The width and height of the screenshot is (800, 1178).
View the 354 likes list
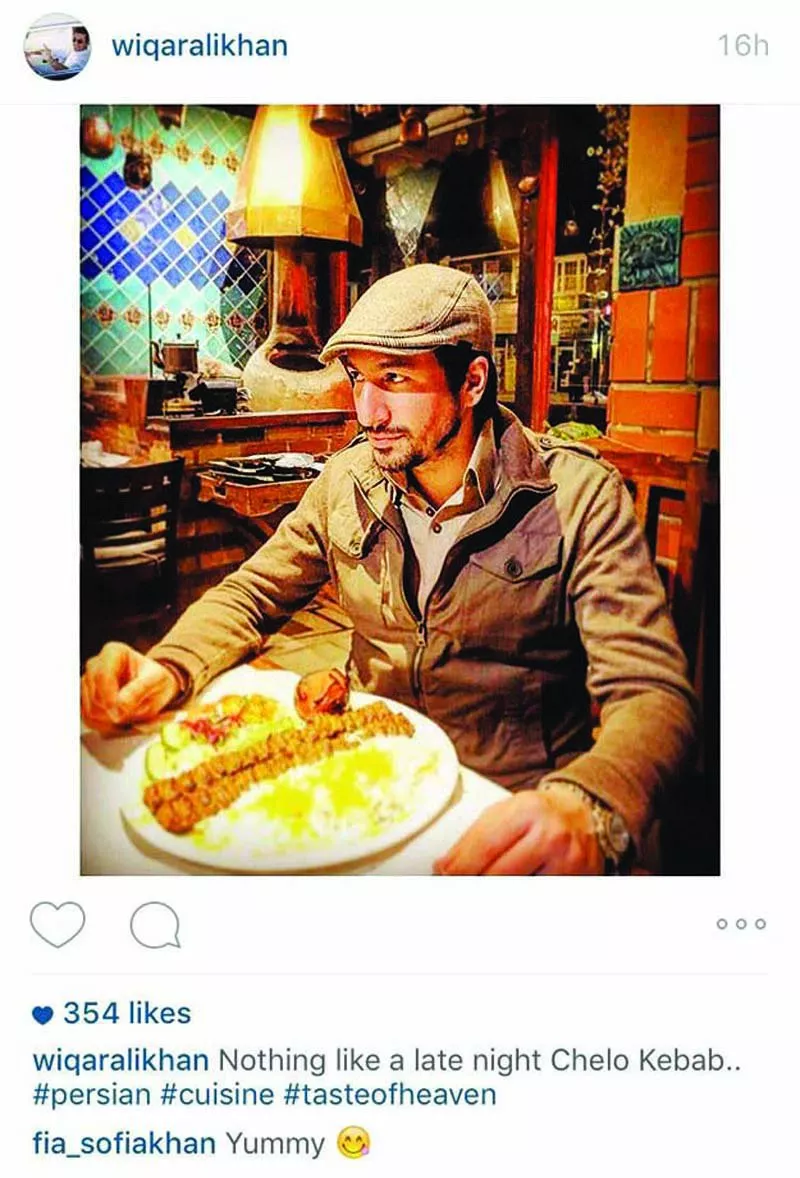(x=125, y=1013)
